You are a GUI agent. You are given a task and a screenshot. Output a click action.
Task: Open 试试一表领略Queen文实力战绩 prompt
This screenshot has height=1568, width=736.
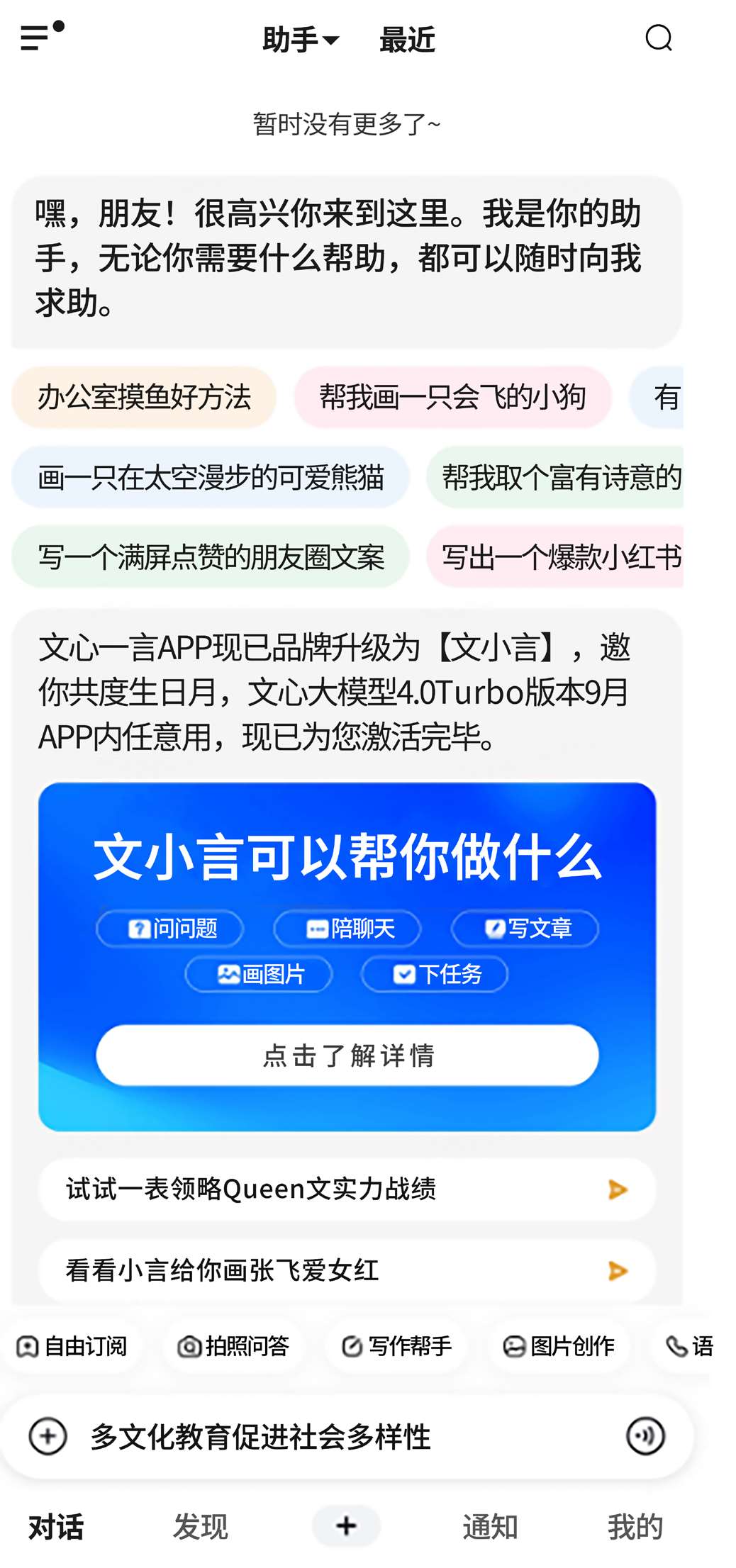coord(347,1189)
